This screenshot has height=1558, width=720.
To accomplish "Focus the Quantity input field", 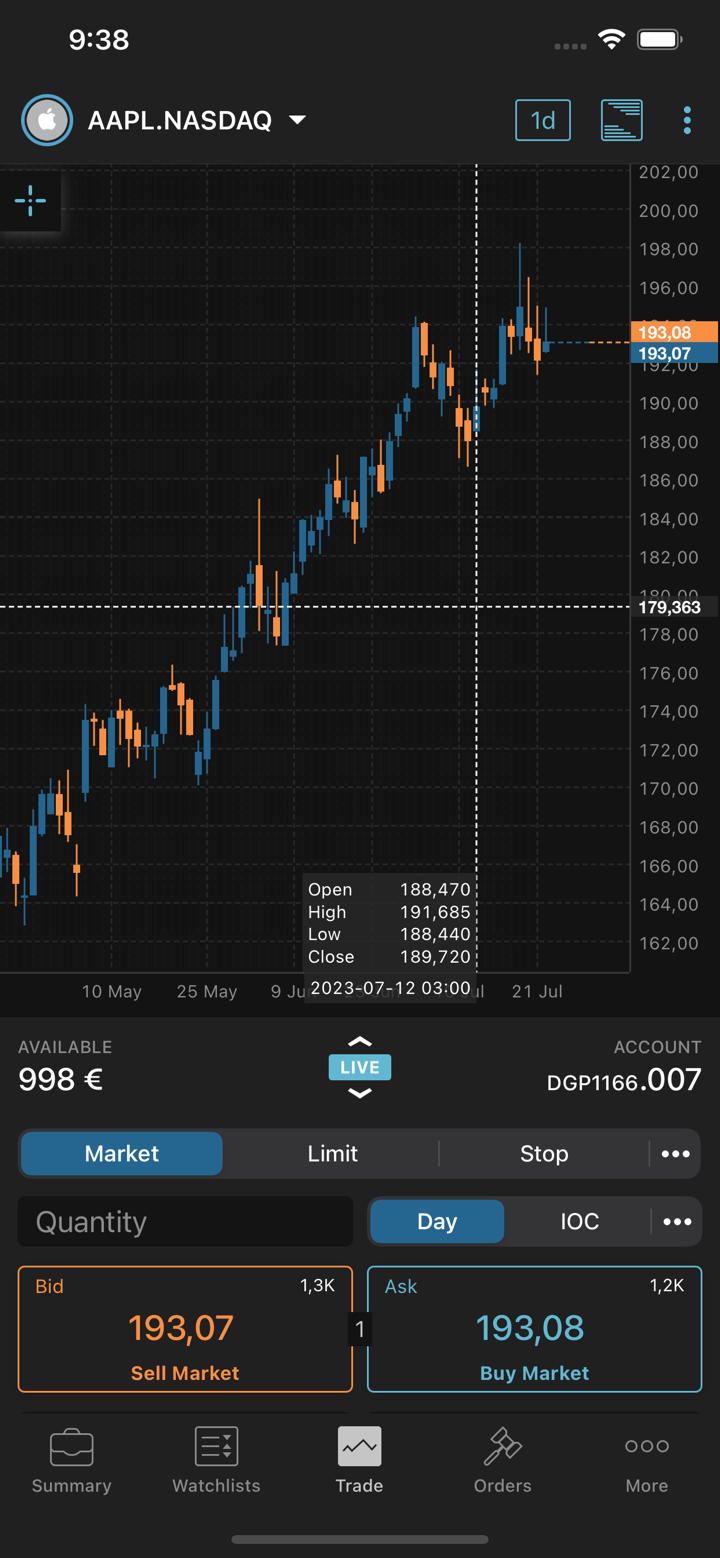I will coord(186,1222).
